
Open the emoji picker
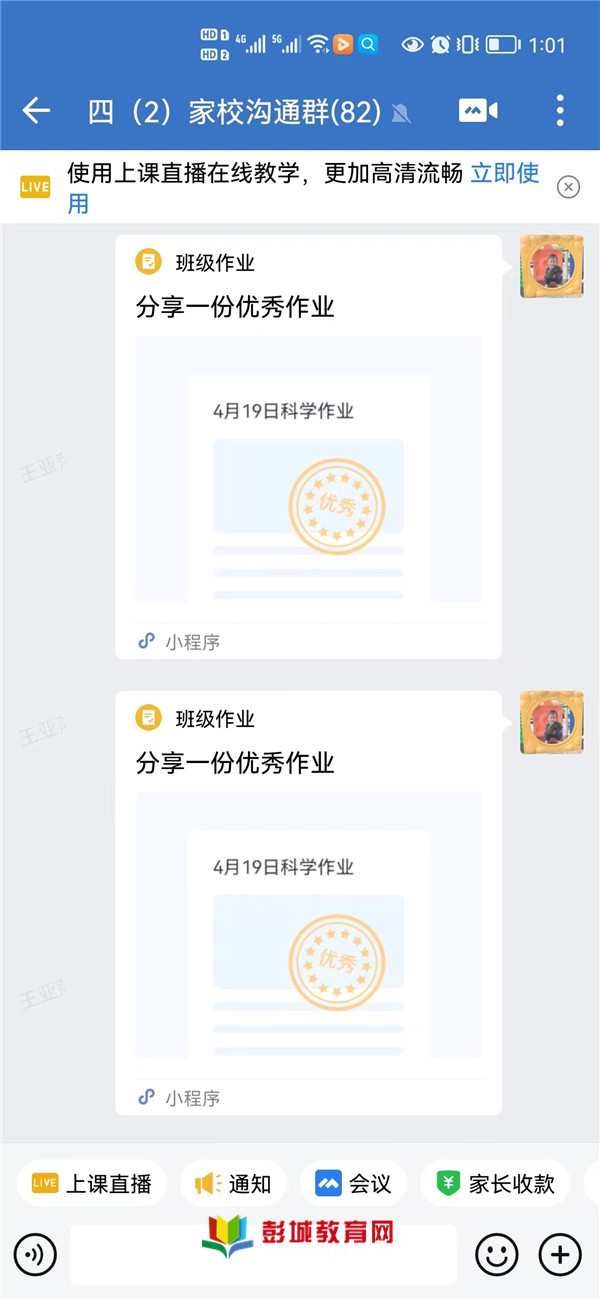point(497,1253)
